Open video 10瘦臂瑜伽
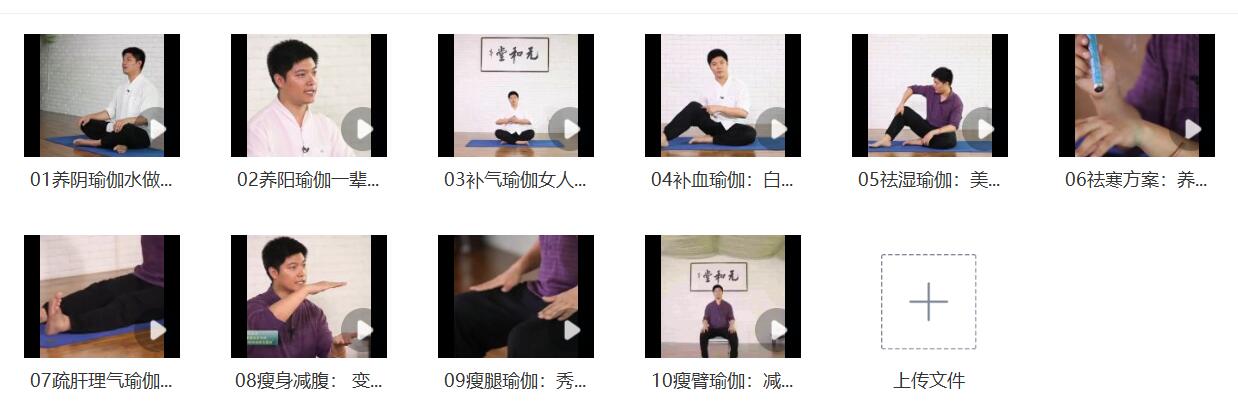Image resolution: width=1238 pixels, height=411 pixels. (x=722, y=297)
